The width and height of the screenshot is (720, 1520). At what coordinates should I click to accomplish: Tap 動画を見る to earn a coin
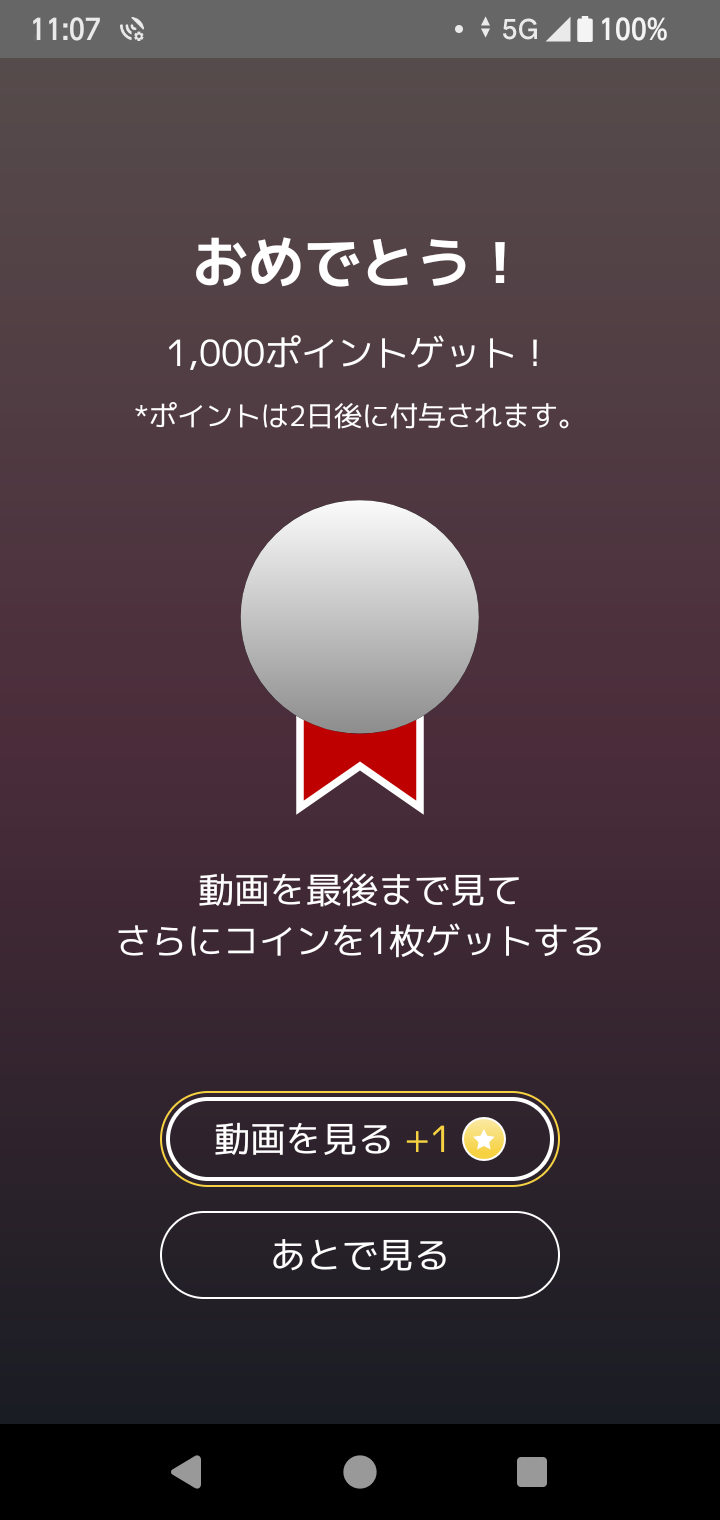pos(359,1139)
